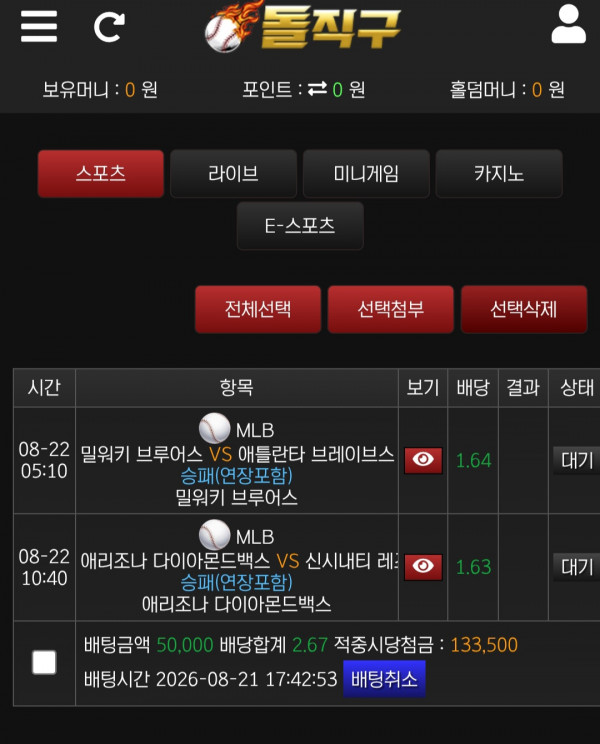Screen dimensions: 600x744
Task: Switch to the E-스포츠 tab
Action: (300, 226)
